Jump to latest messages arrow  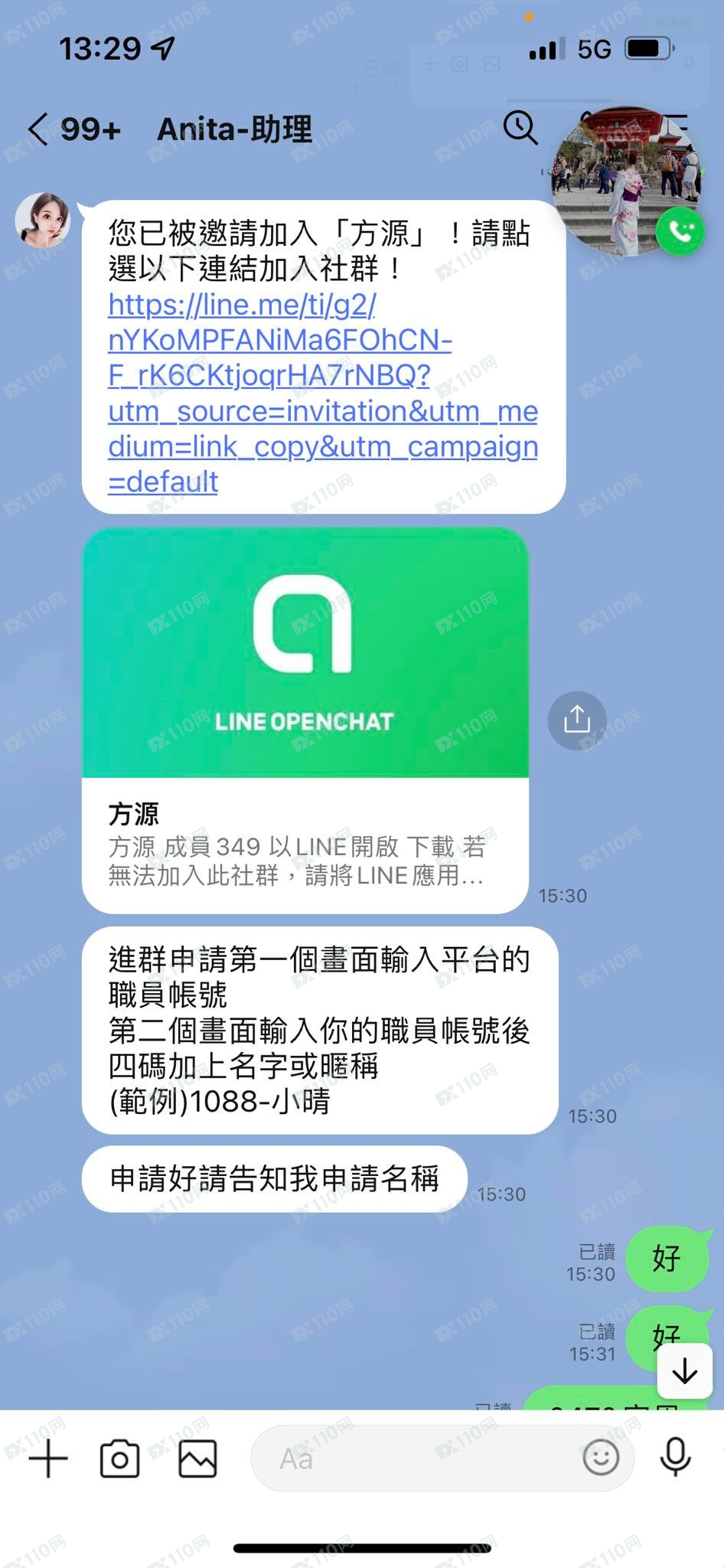click(x=684, y=1370)
